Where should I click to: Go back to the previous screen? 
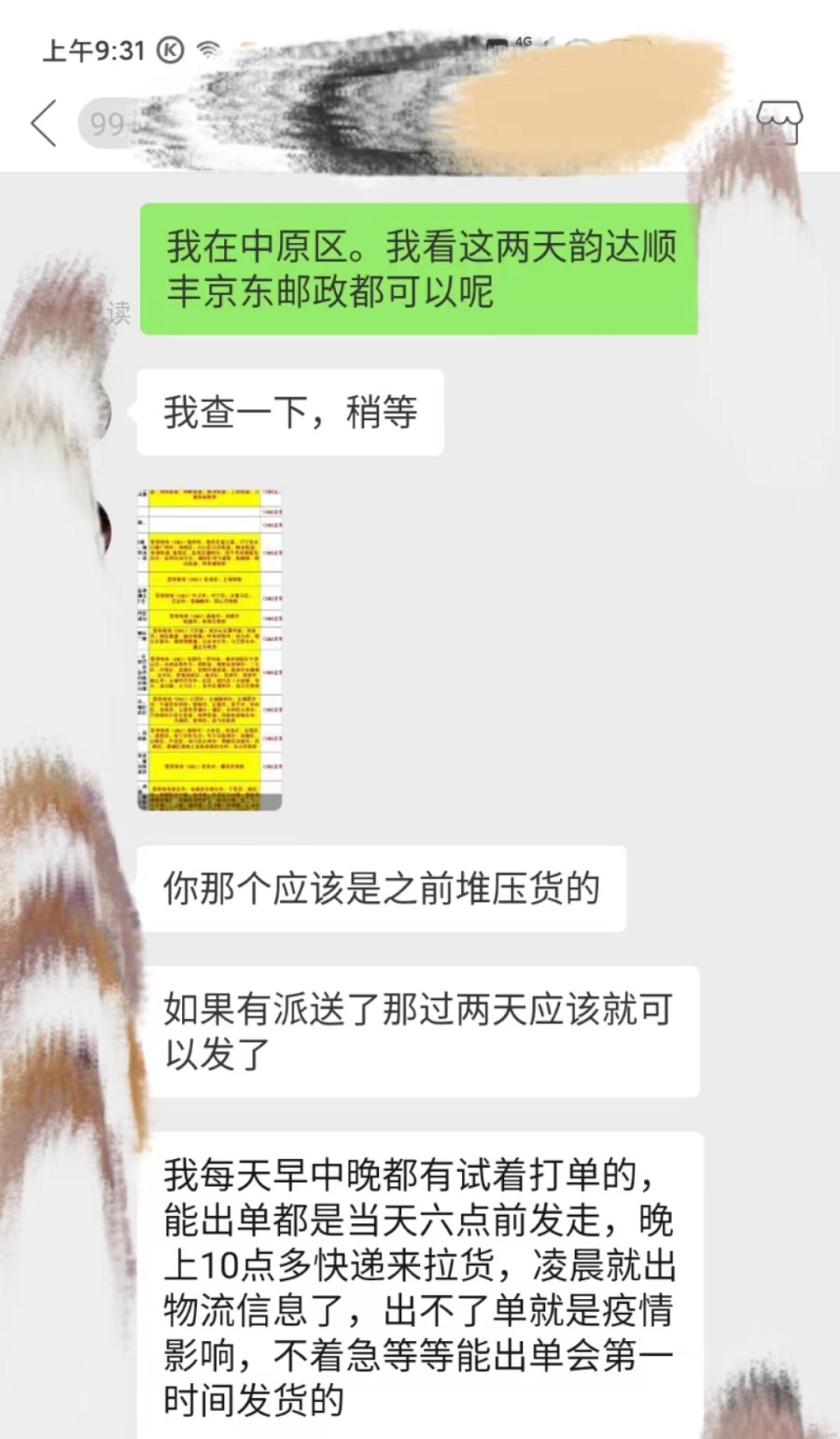pyautogui.click(x=44, y=123)
